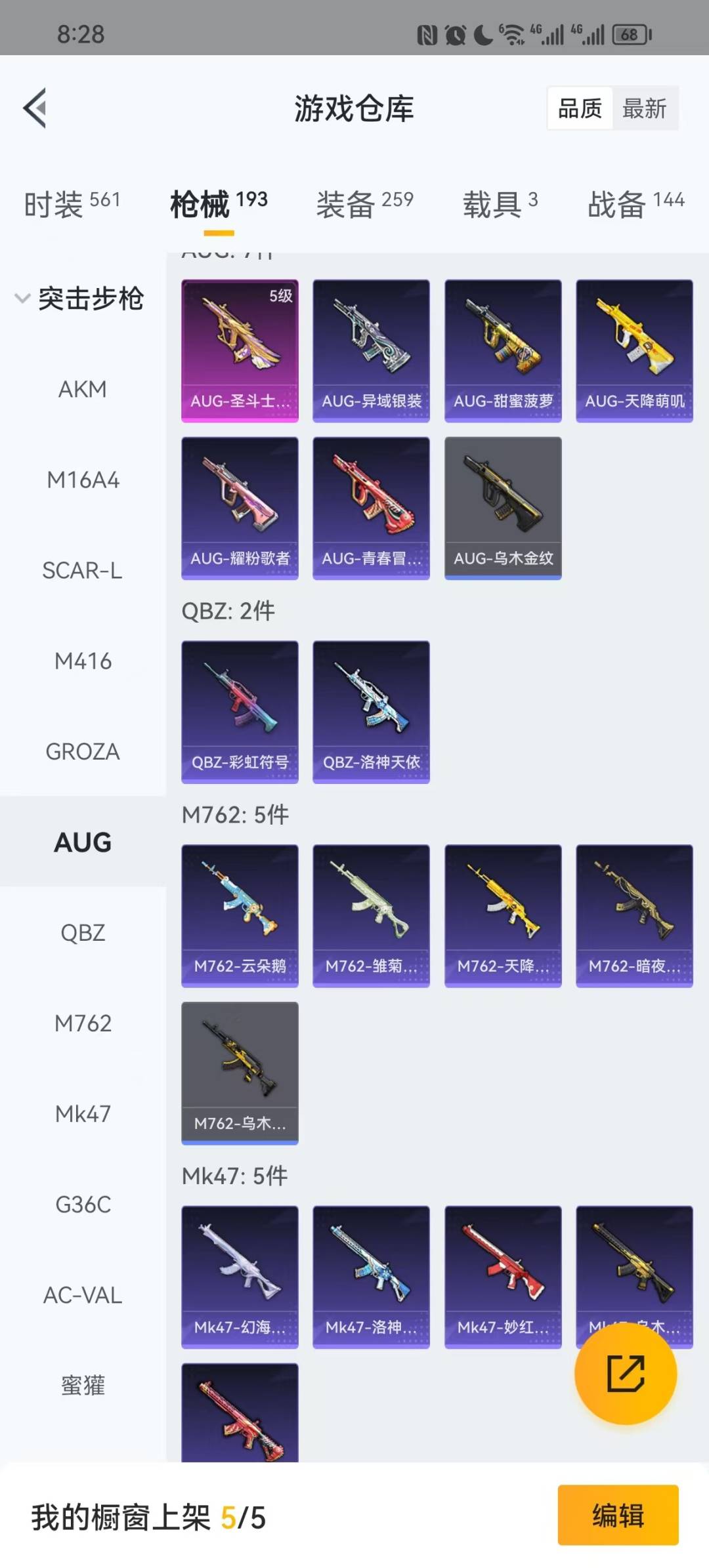Screen dimensions: 709x1568
Task: Select GROZA in the side list
Action: pos(83,751)
